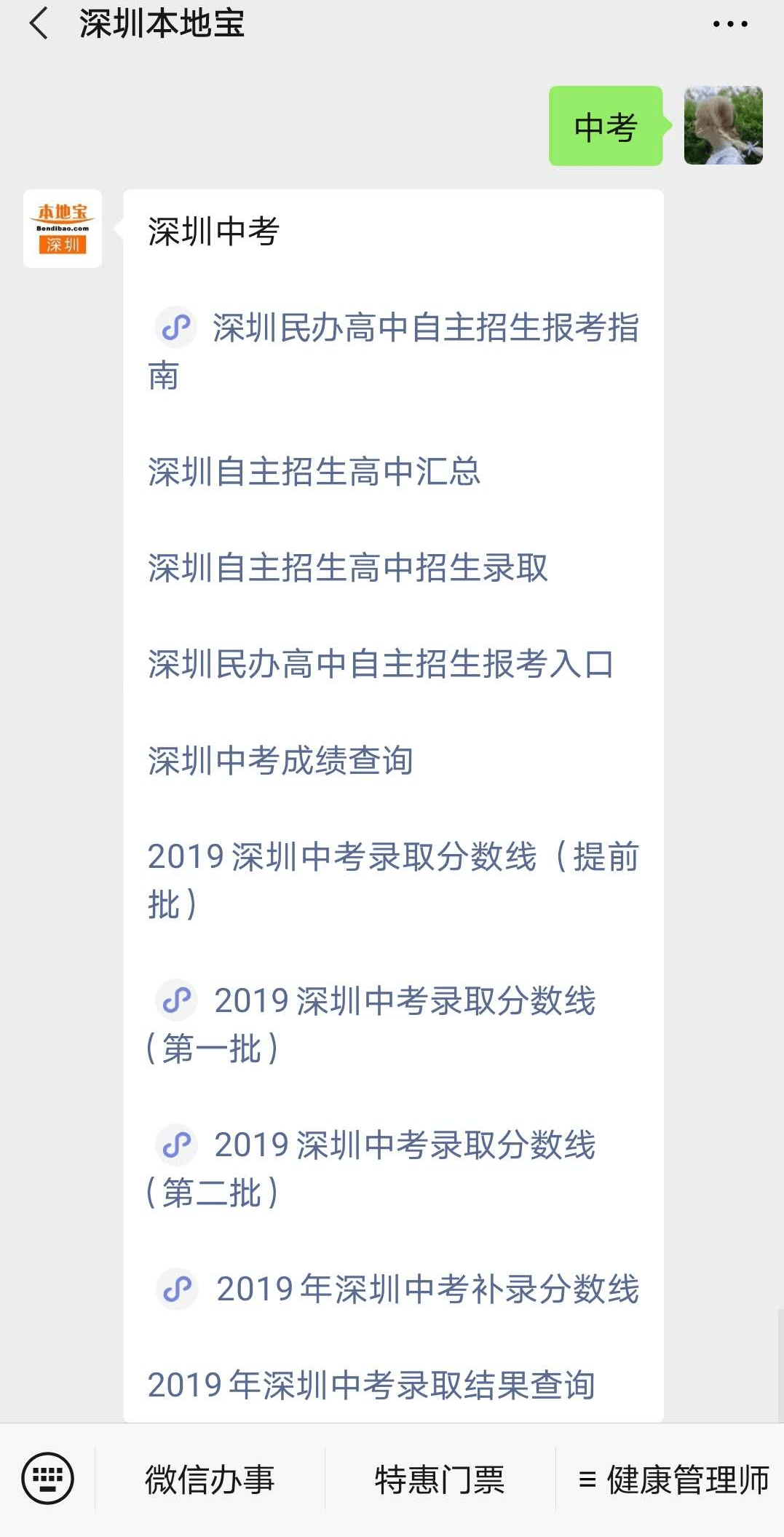Open 深圳中考成绩查询 link

click(x=280, y=760)
